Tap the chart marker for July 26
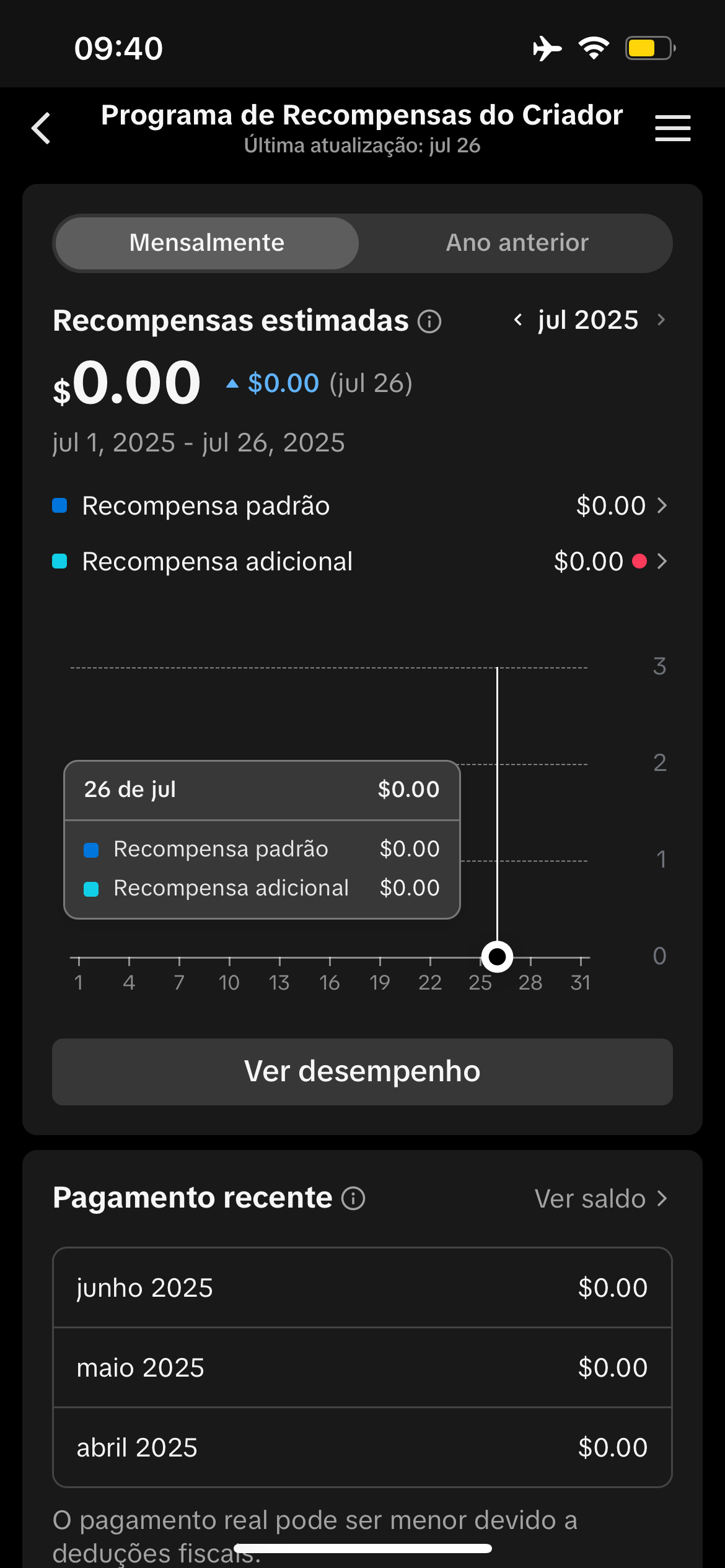The width and height of the screenshot is (725, 1568). pos(497,957)
